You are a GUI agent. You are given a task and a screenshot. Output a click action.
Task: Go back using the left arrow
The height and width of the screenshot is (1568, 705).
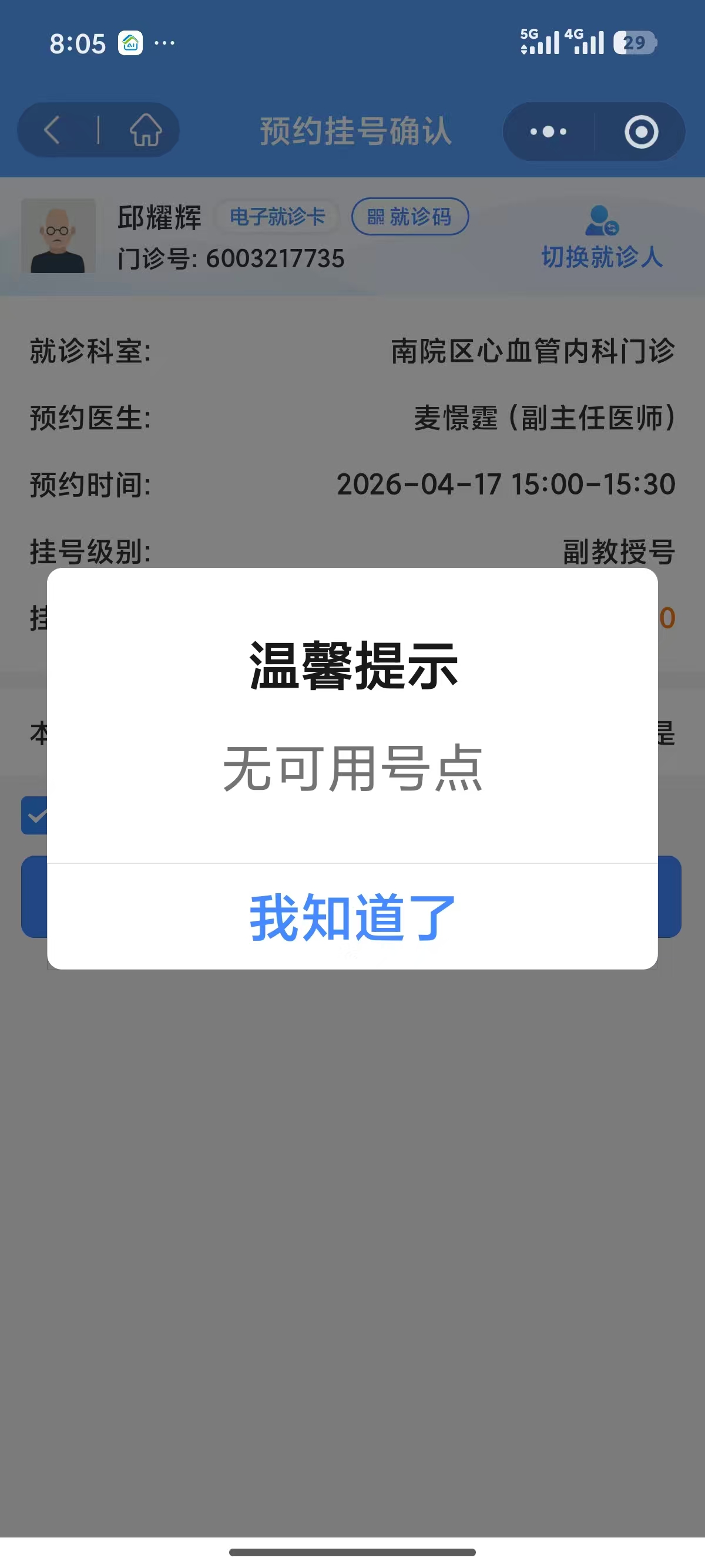tap(53, 130)
